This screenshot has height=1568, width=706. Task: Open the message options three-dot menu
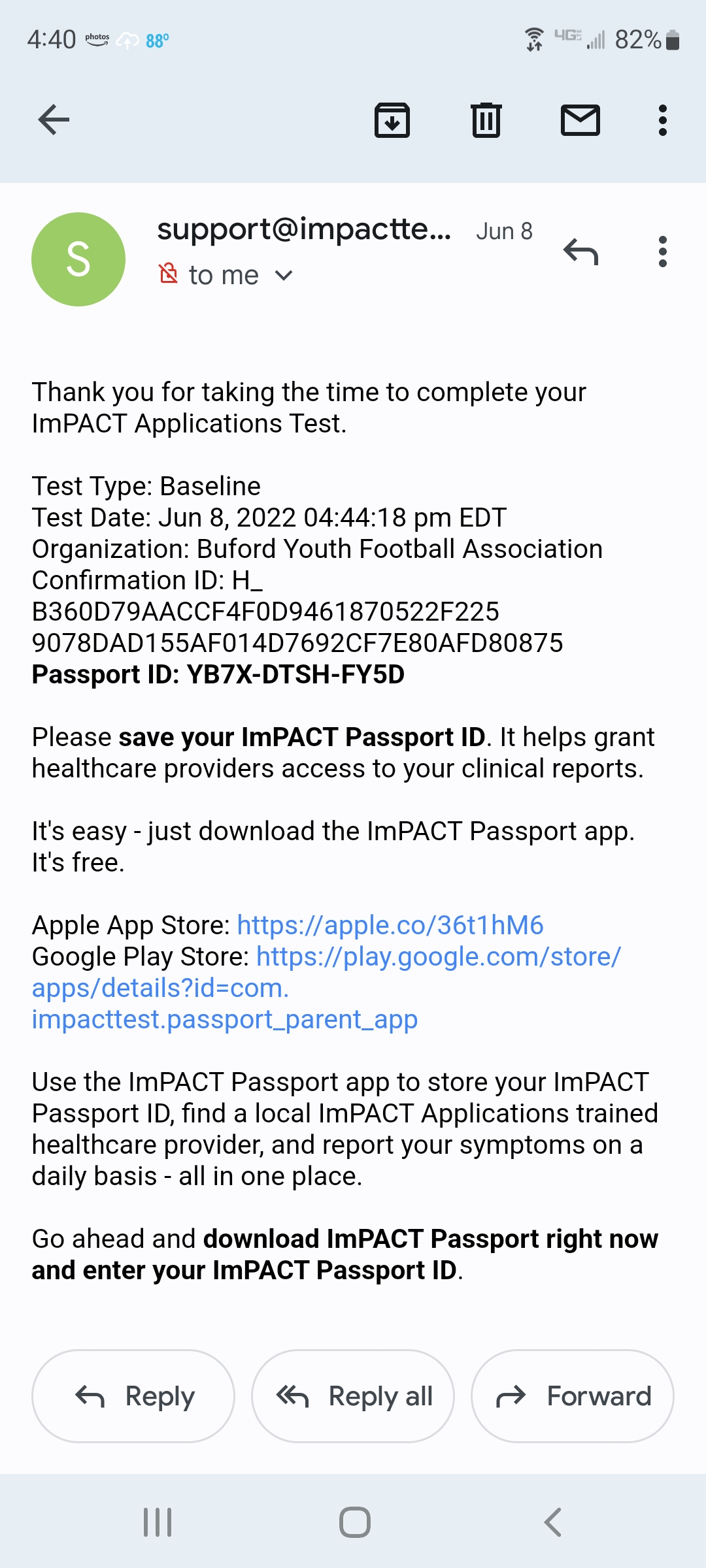663,252
